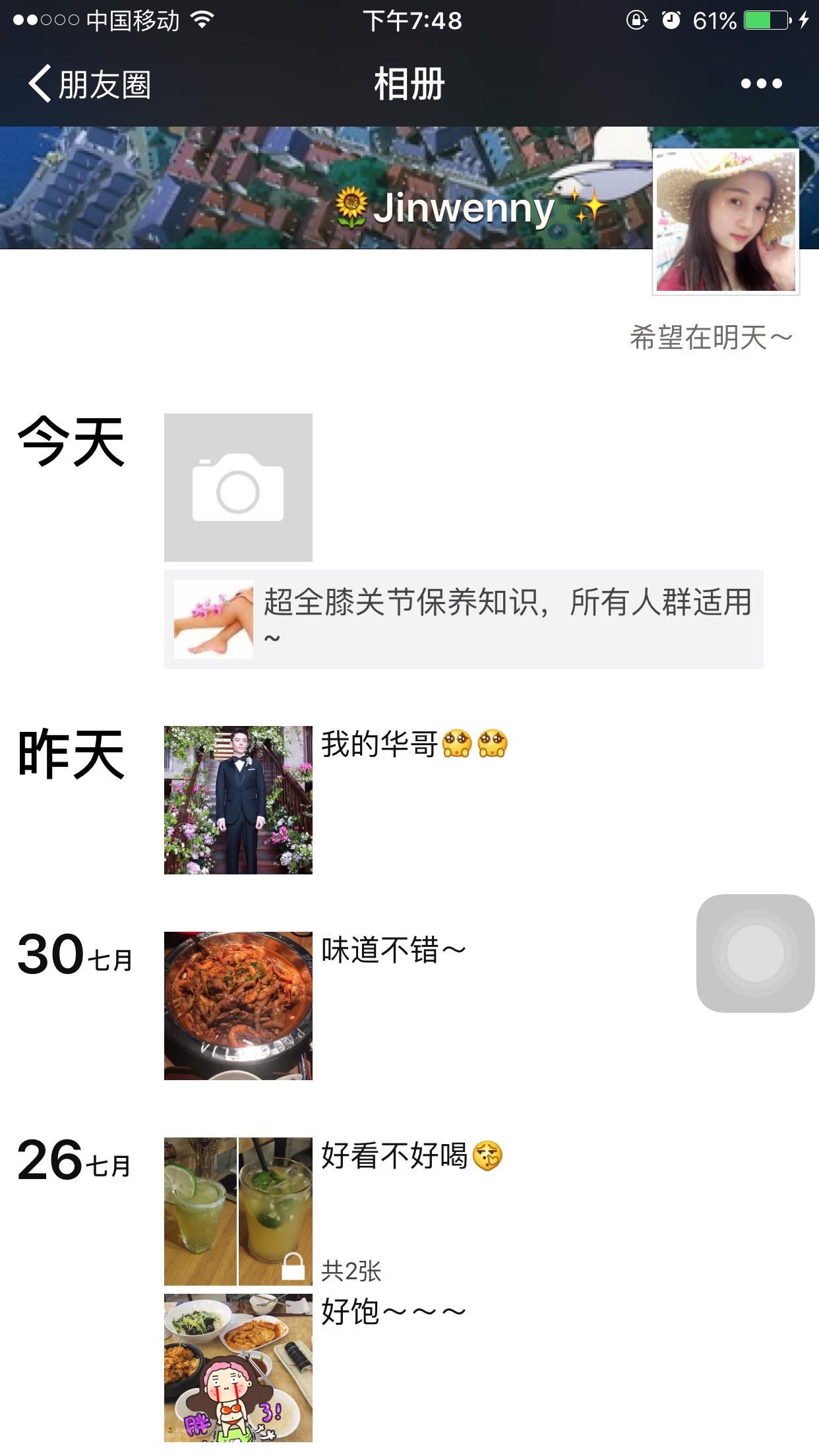
Task: Tap Jinwenny's profile avatar
Action: (725, 222)
